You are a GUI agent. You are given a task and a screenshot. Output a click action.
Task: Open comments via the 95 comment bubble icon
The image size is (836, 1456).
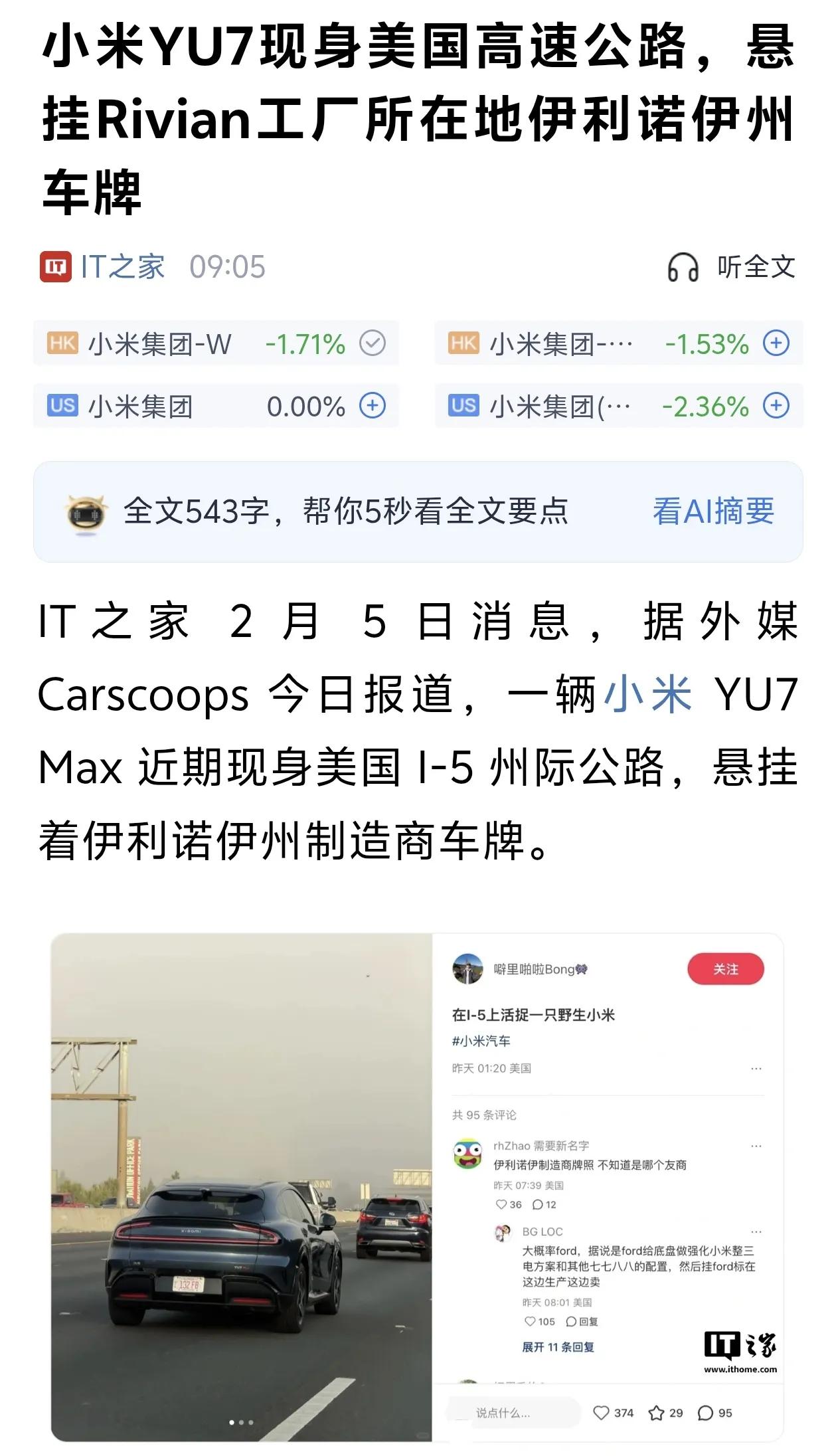[x=705, y=1412]
